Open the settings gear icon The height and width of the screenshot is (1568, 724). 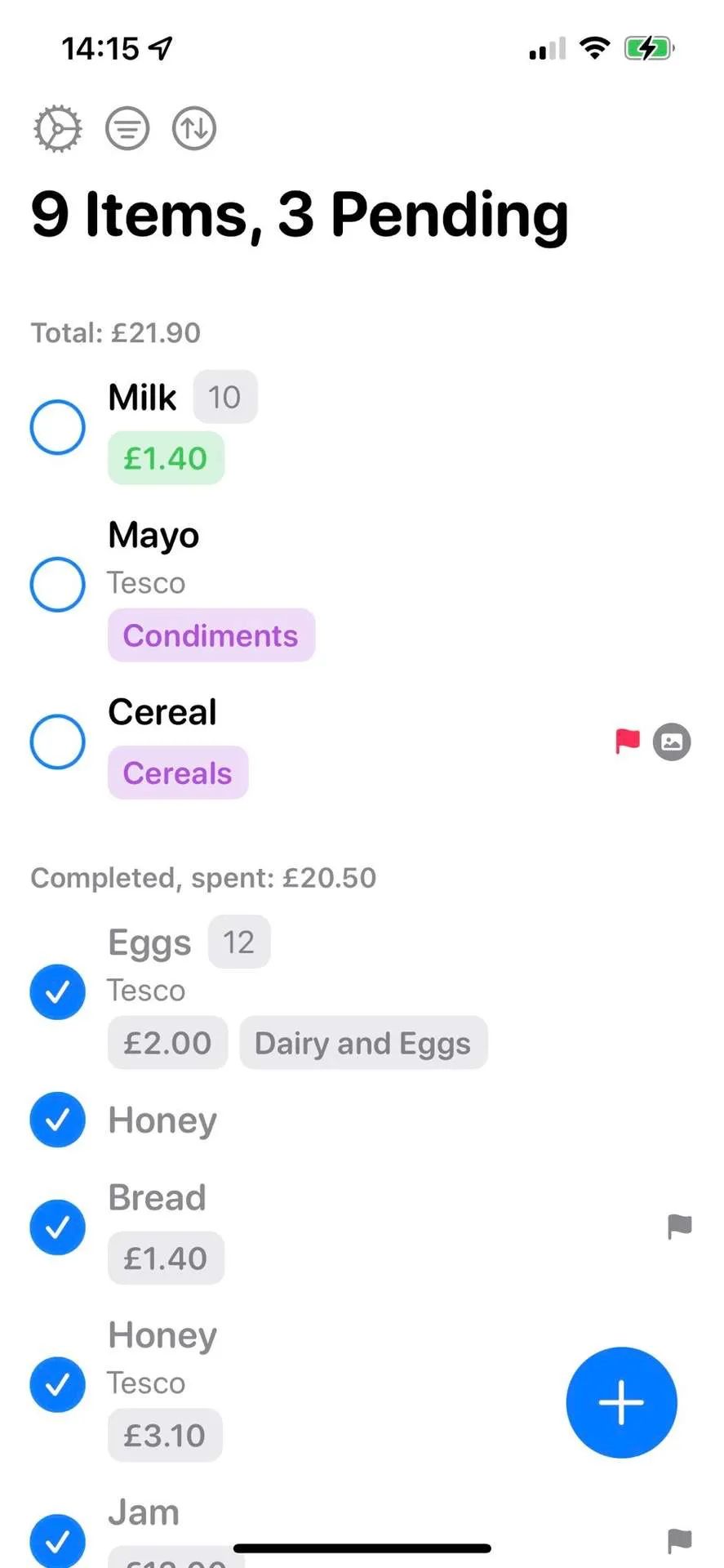pyautogui.click(x=57, y=128)
